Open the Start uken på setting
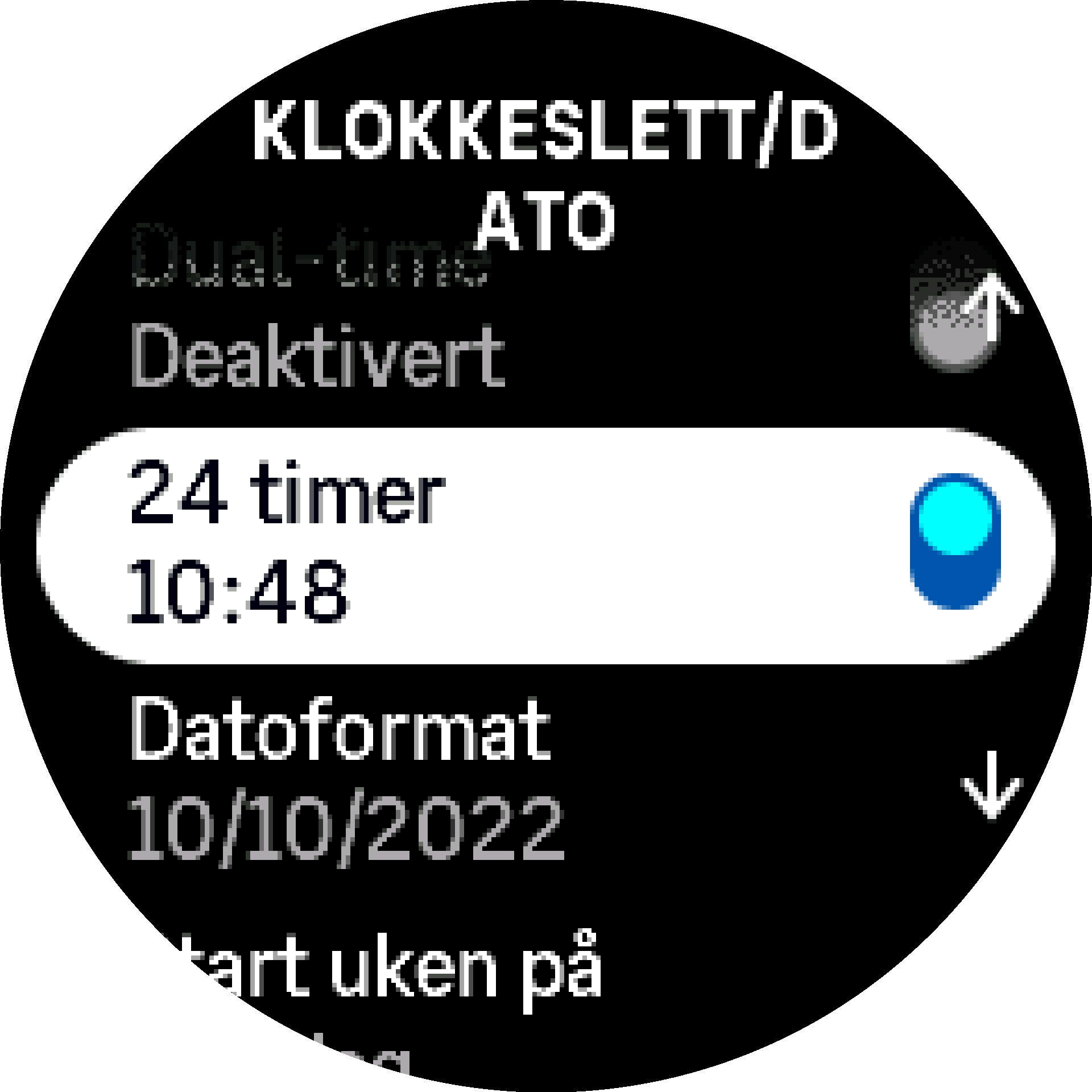This screenshot has width=1092, height=1092. coord(364,1007)
